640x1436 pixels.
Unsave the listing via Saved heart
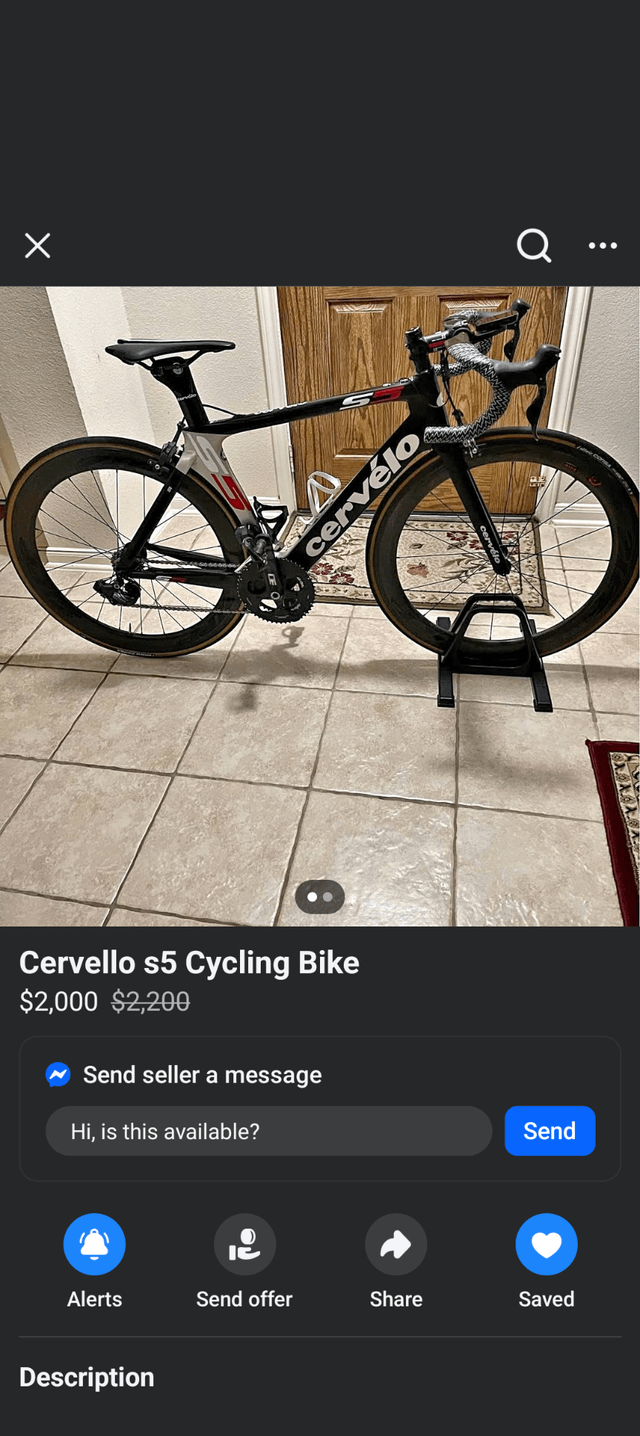546,1245
